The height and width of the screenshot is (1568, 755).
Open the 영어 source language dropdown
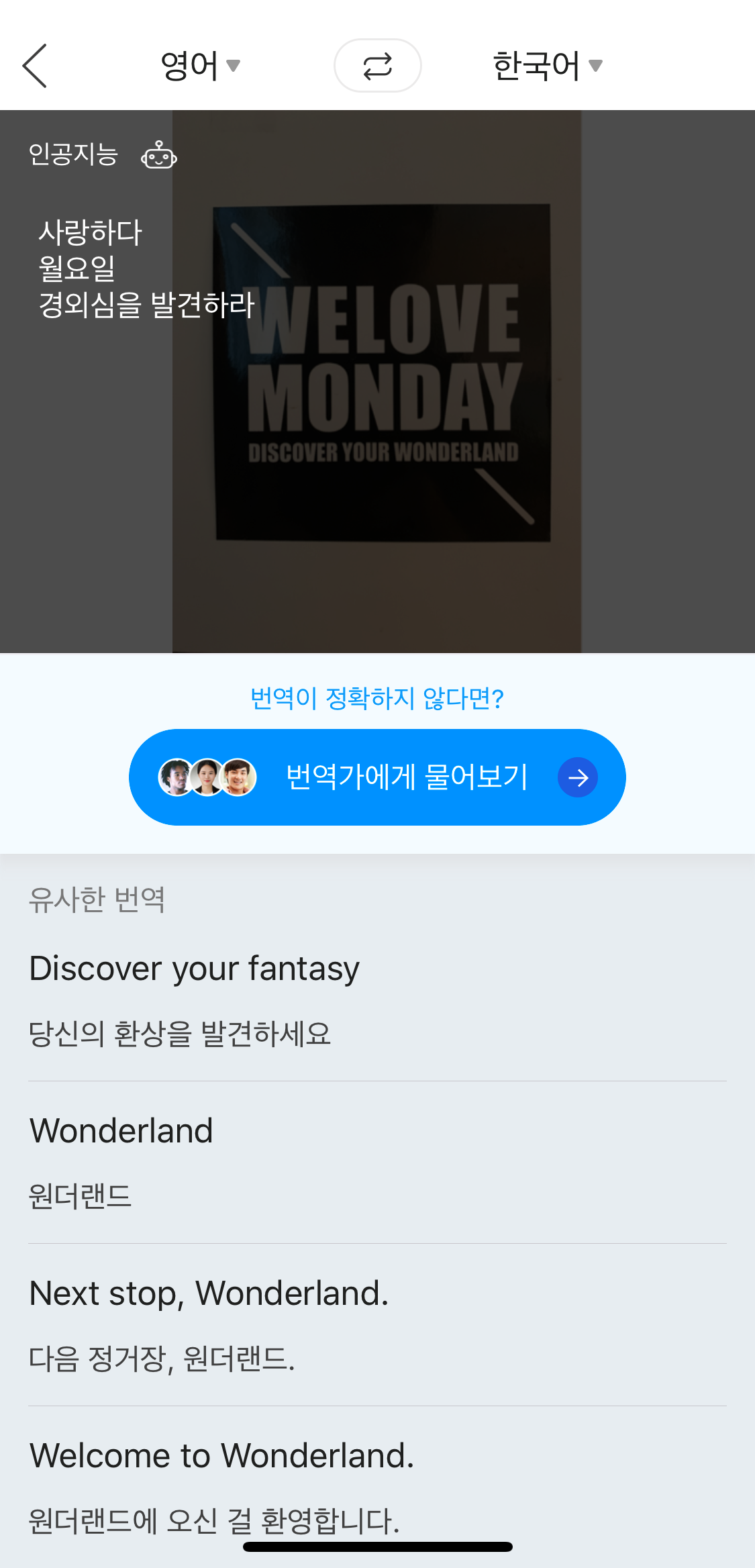click(200, 66)
